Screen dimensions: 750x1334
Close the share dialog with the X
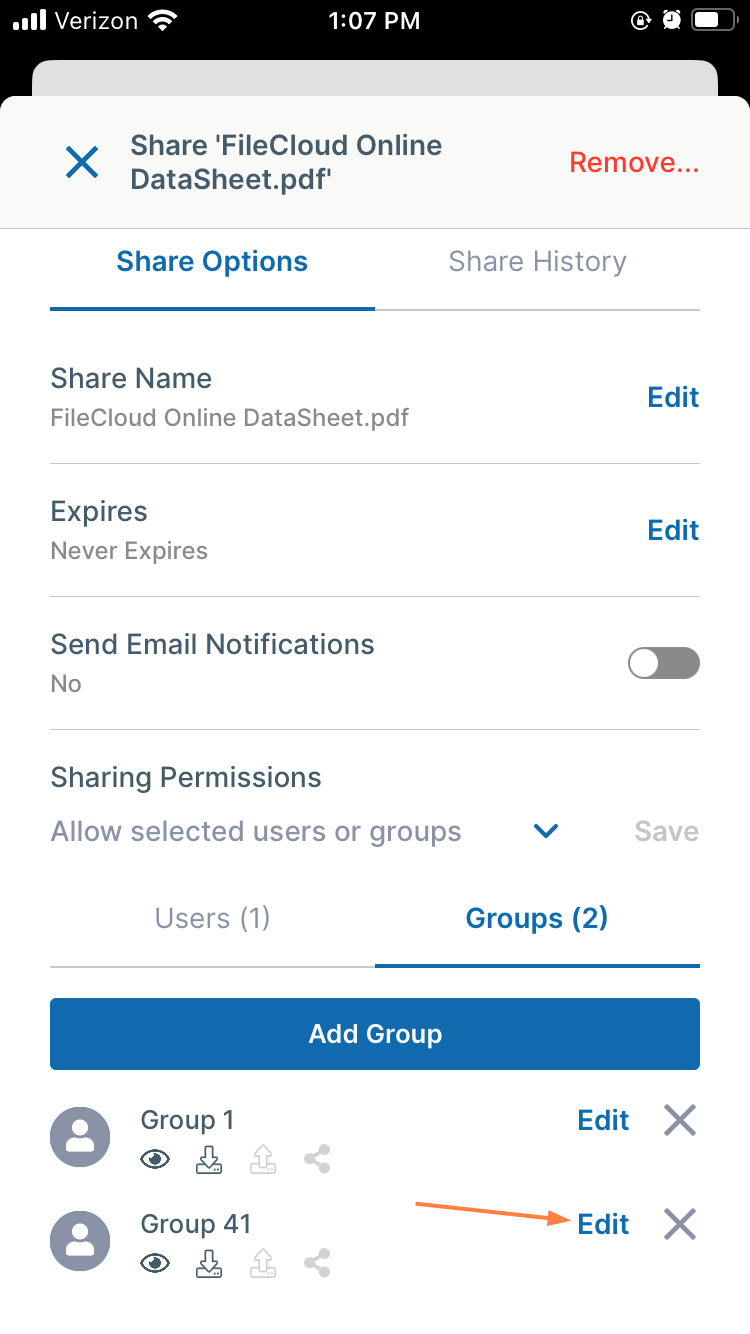(82, 162)
